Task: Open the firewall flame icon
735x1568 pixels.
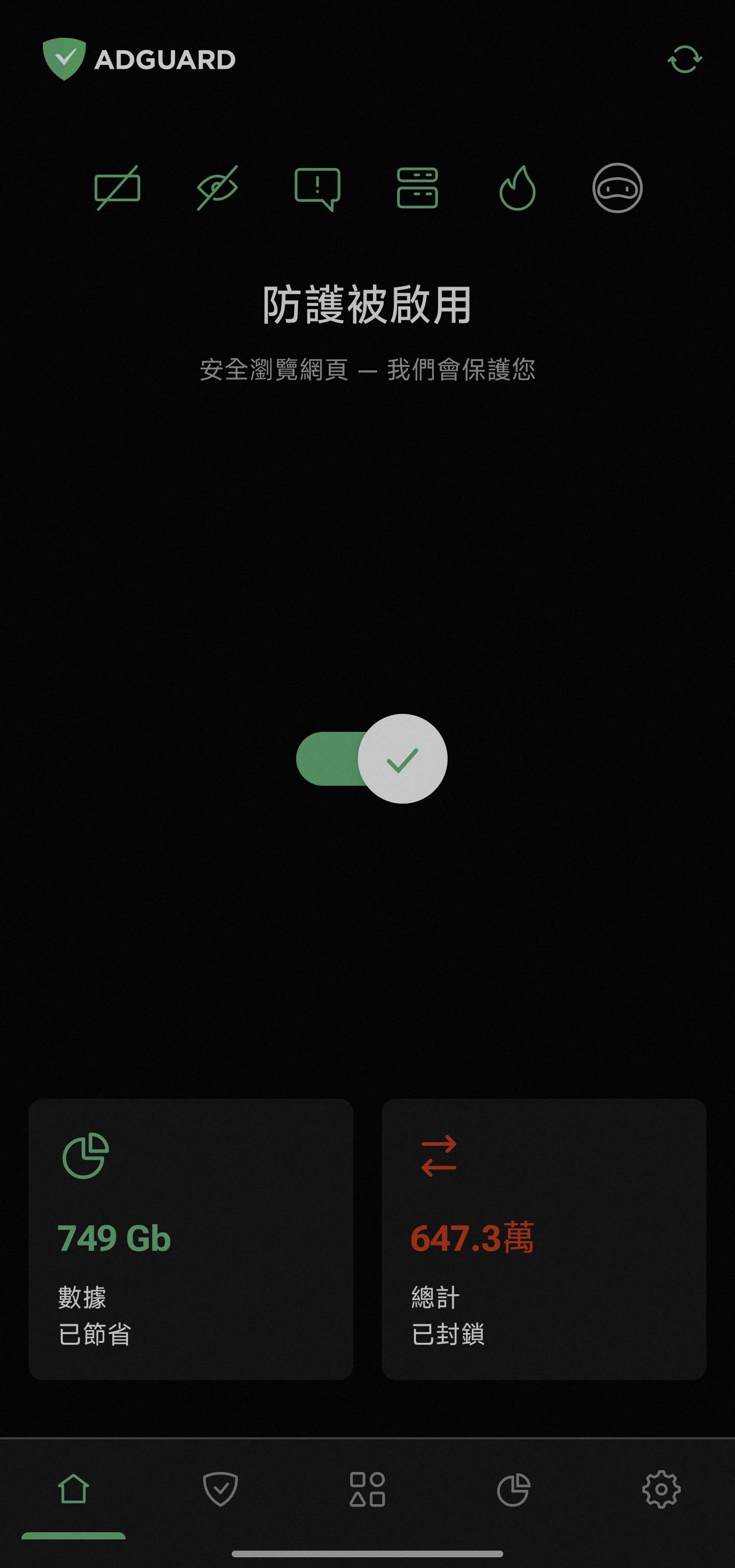Action: [517, 188]
